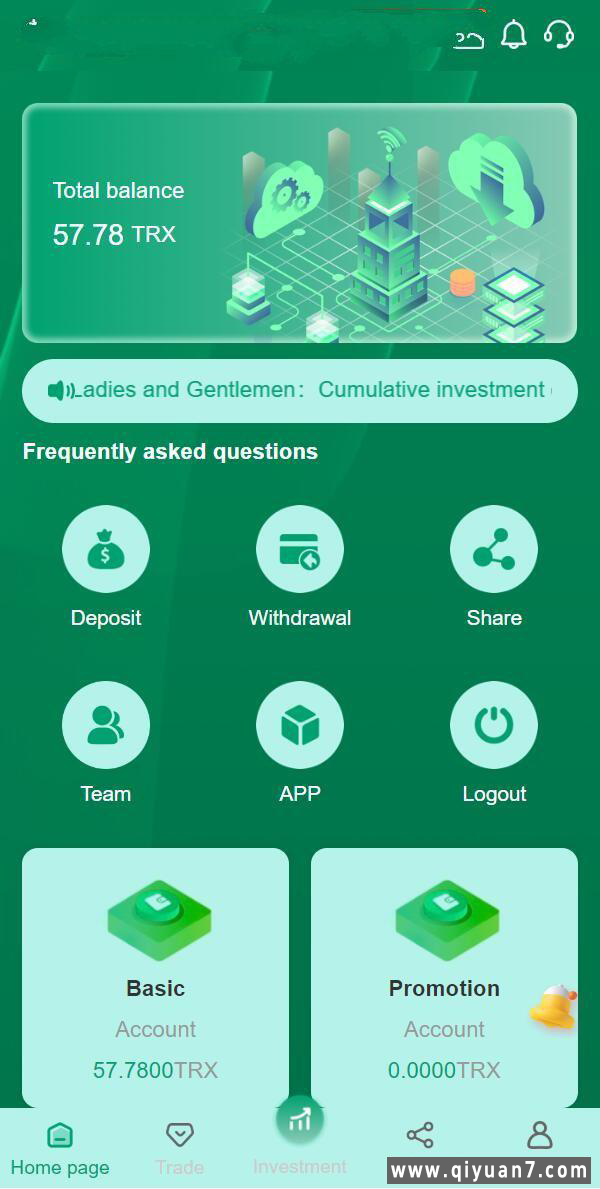The image size is (600, 1189).
Task: Tap the Total balance card
Action: pyautogui.click(x=300, y=223)
